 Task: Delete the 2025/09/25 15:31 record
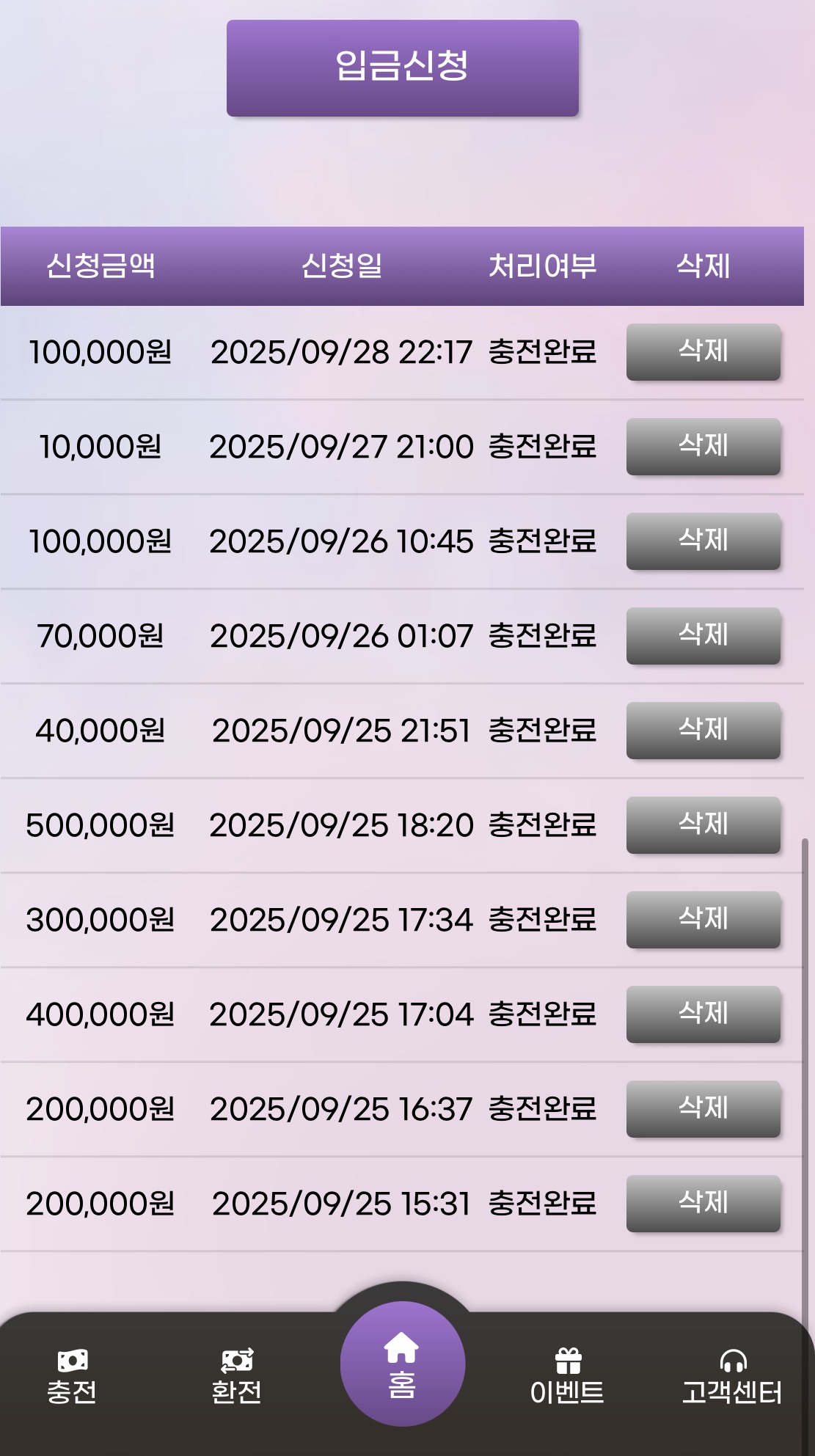pos(703,1204)
